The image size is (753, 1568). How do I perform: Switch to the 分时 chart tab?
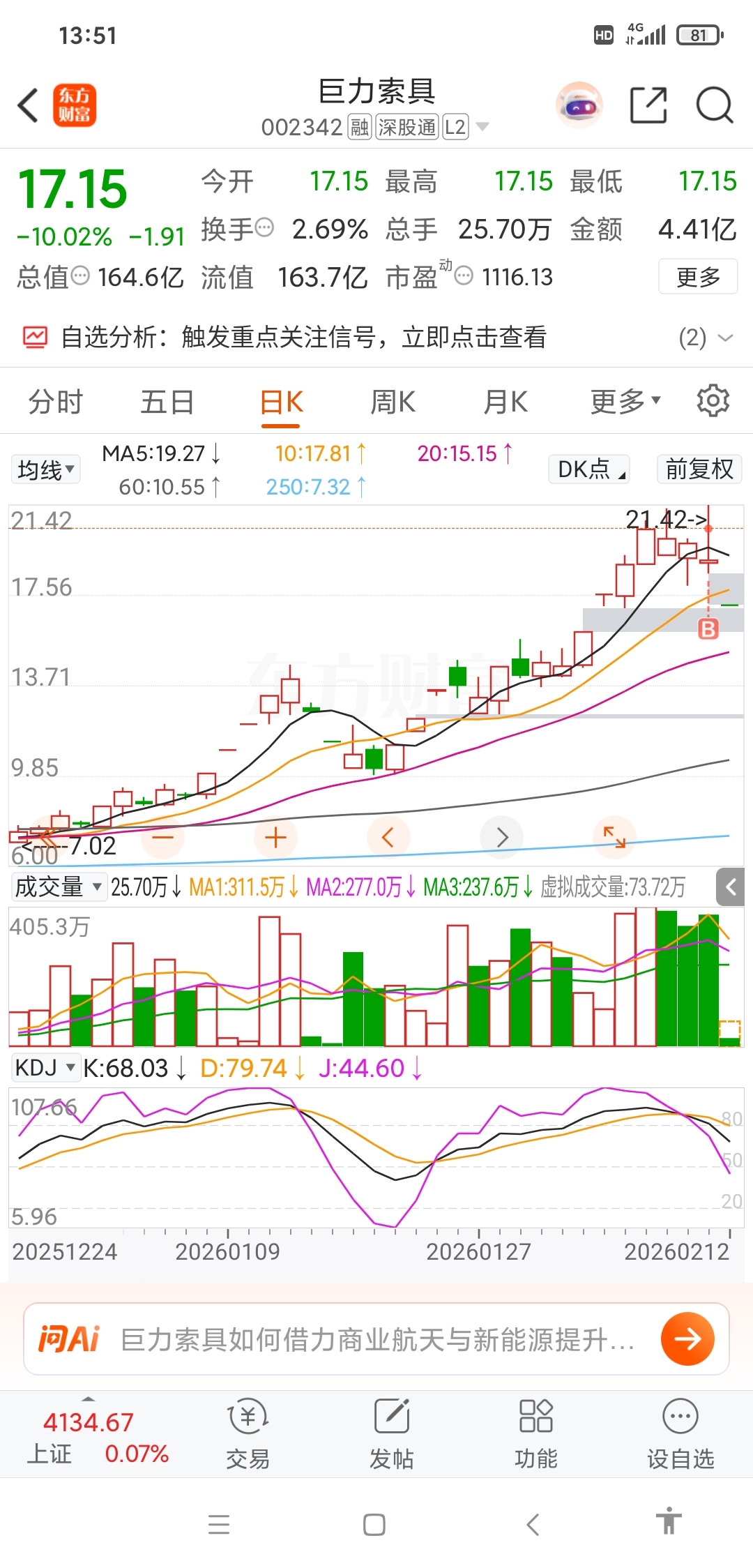(56, 402)
